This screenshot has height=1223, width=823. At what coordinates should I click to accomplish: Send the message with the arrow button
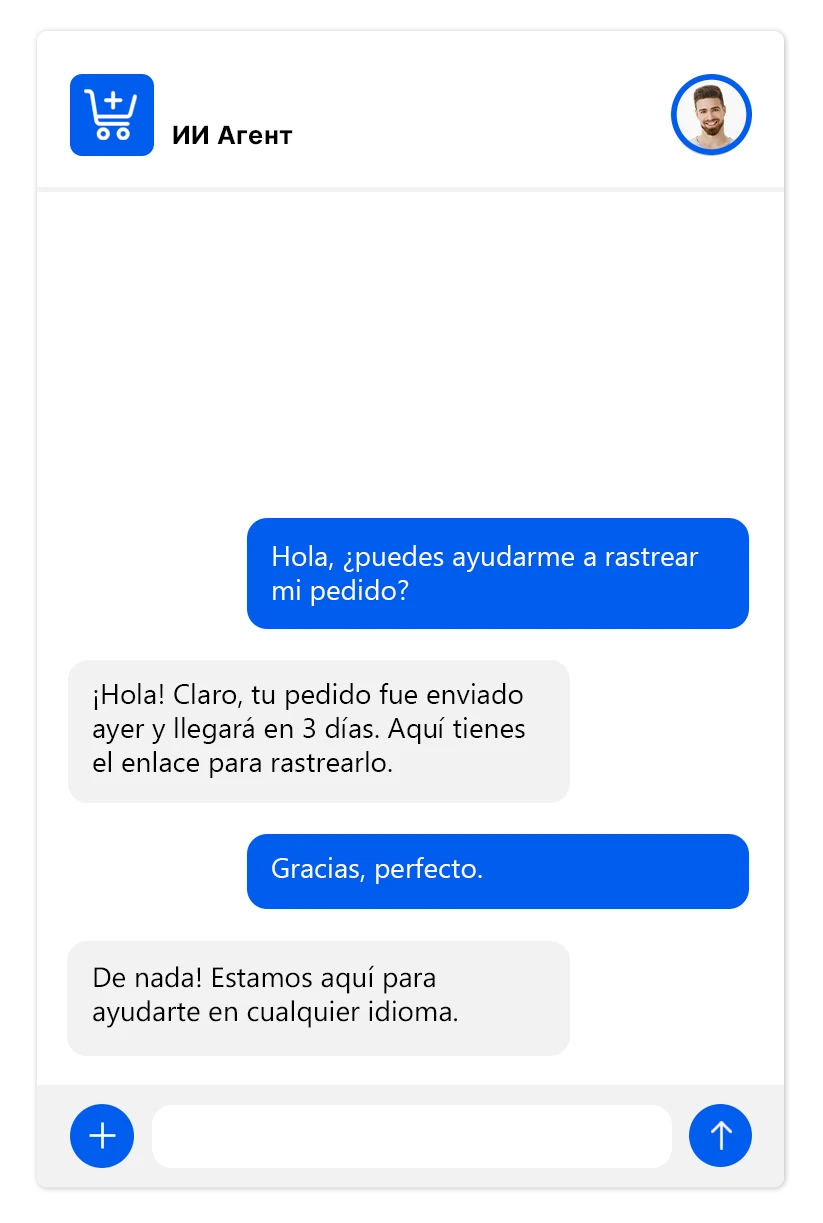point(720,1136)
